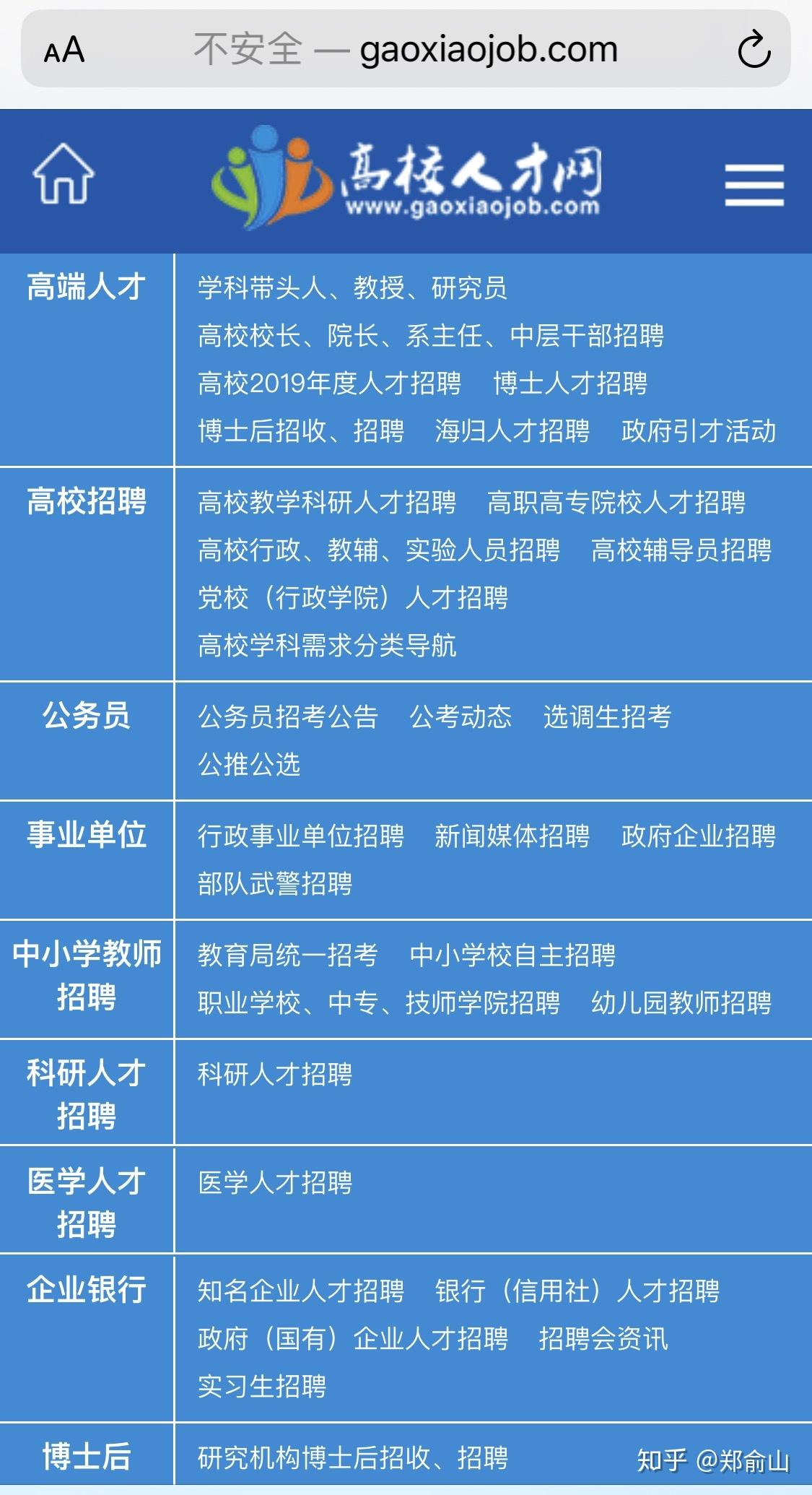
Task: Open 高校辅导员招聘 link
Action: coord(681,550)
